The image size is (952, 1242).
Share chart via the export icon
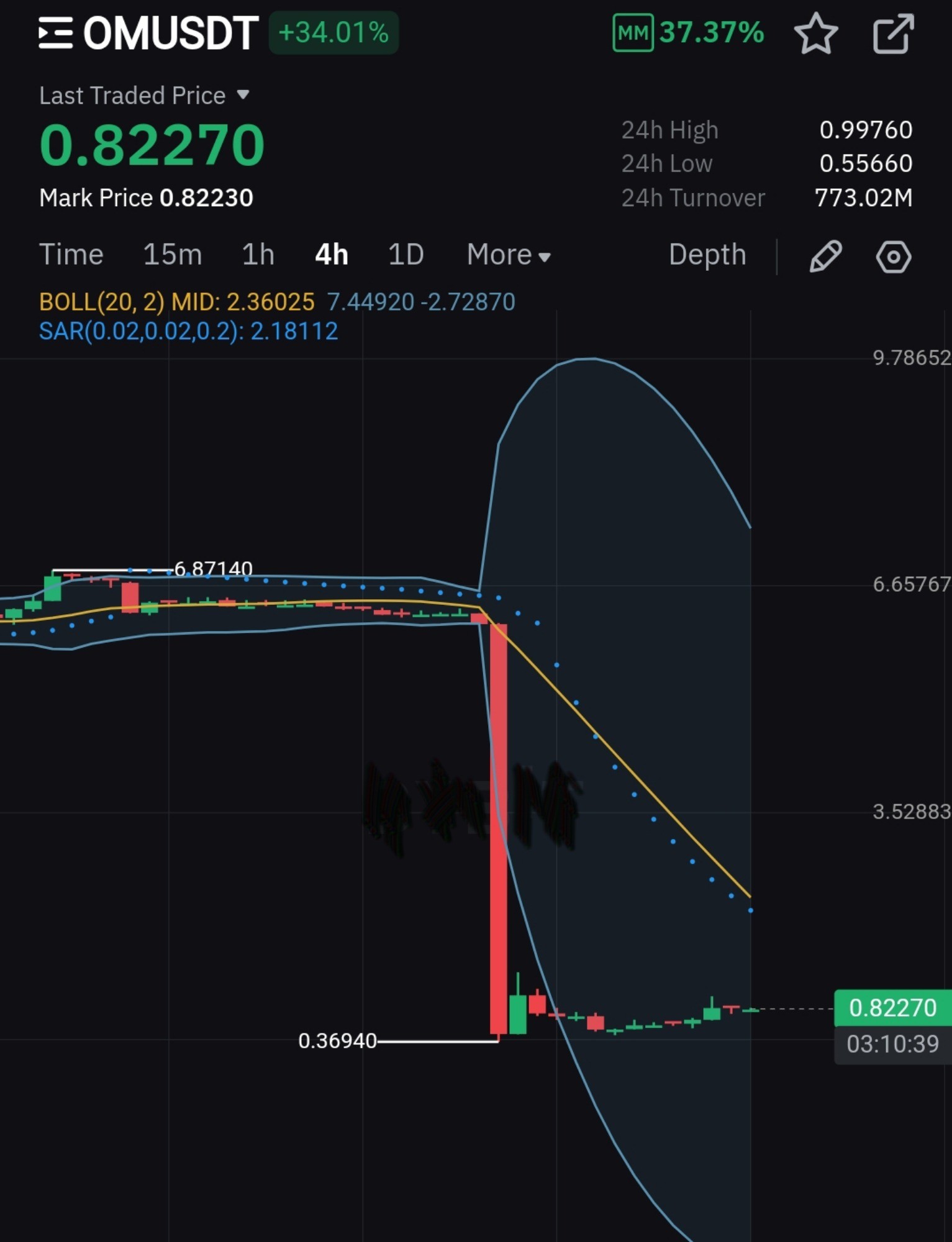pos(892,34)
